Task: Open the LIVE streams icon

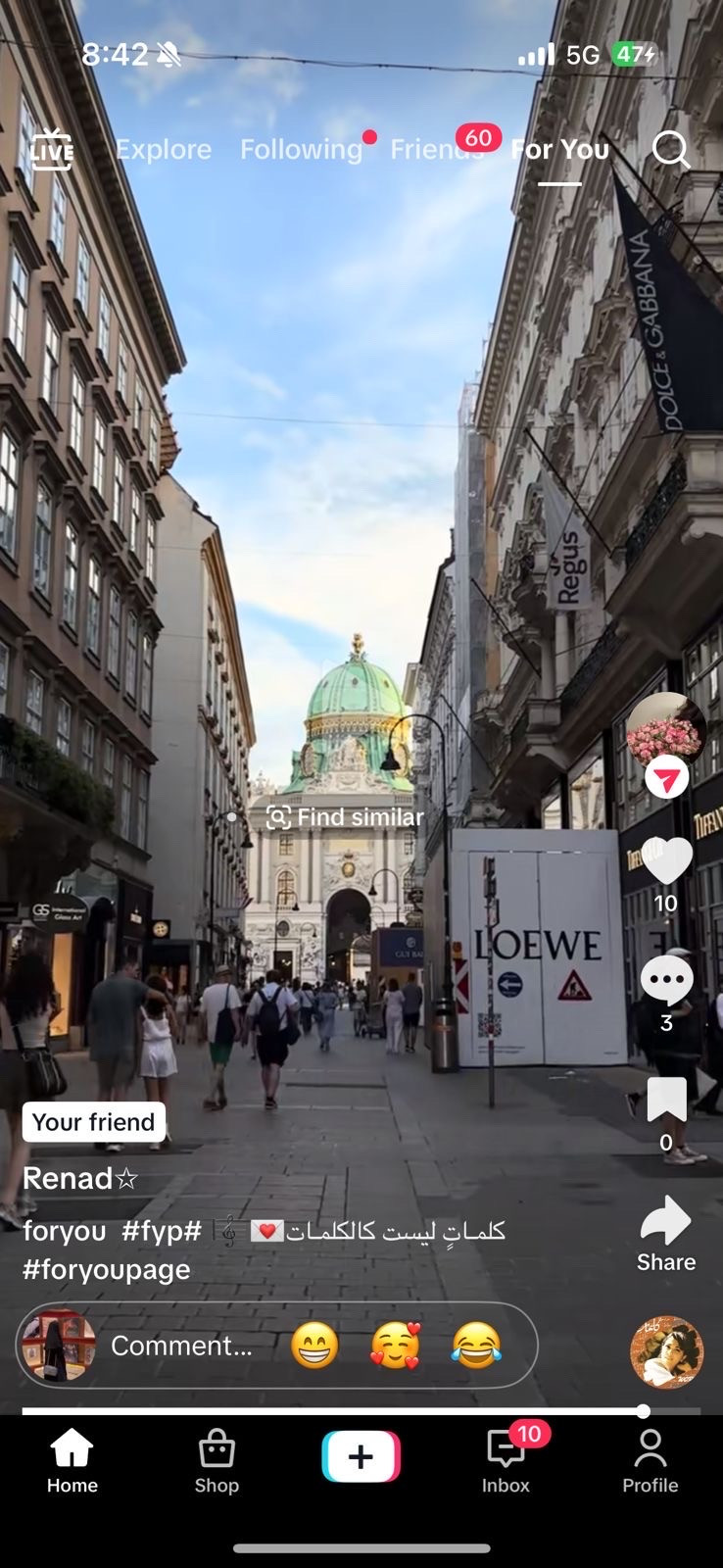Action: (x=51, y=149)
